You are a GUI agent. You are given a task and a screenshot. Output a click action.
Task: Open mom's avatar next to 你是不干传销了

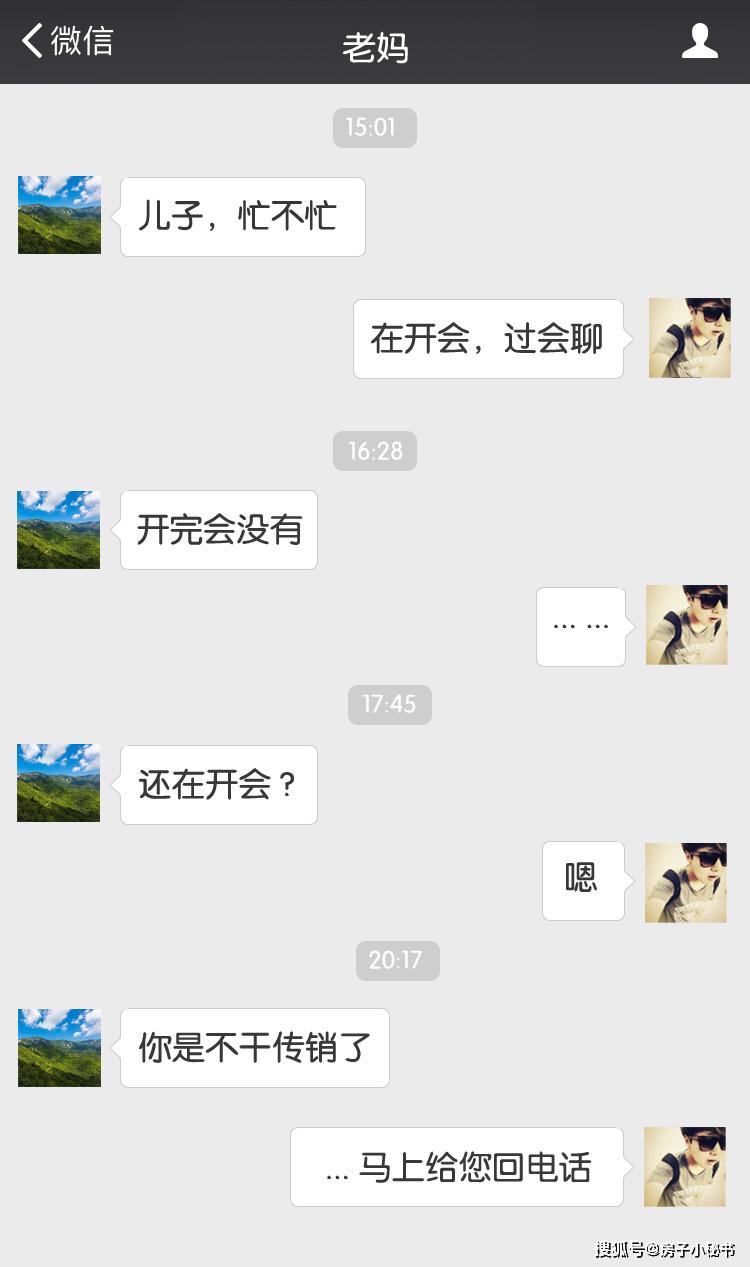click(59, 1047)
